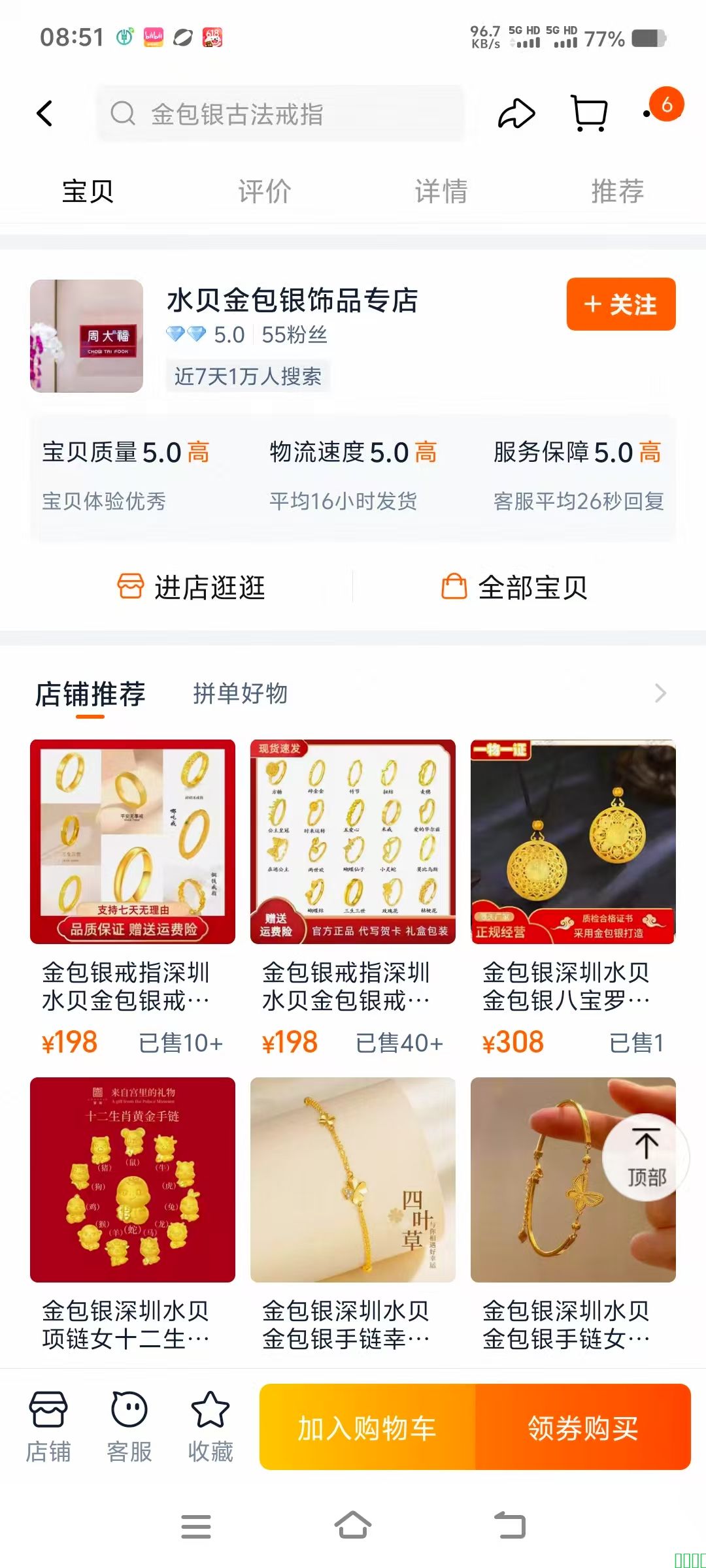Switch to the 评价 tab

click(x=264, y=191)
